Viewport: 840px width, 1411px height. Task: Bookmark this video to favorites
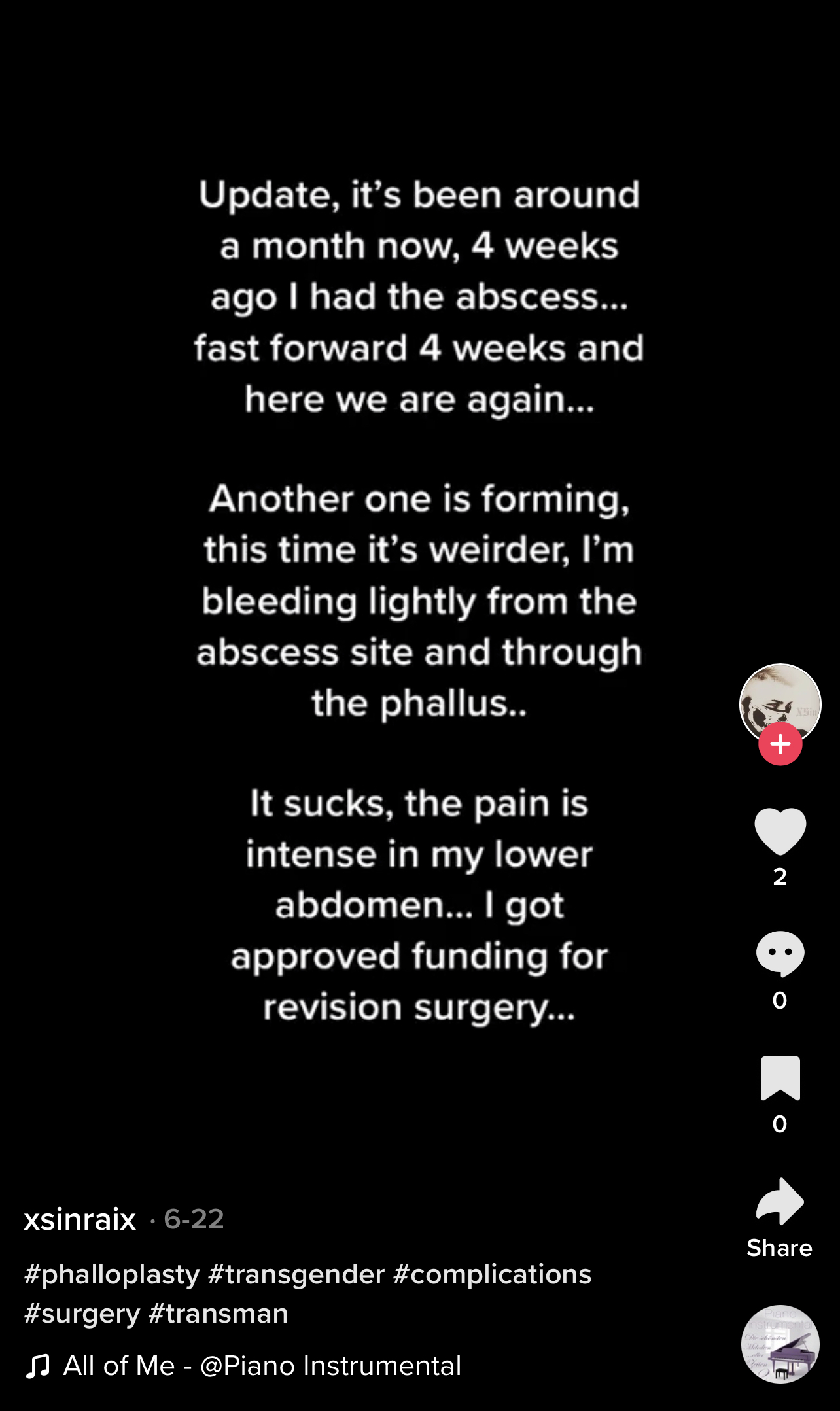pyautogui.click(x=780, y=1077)
